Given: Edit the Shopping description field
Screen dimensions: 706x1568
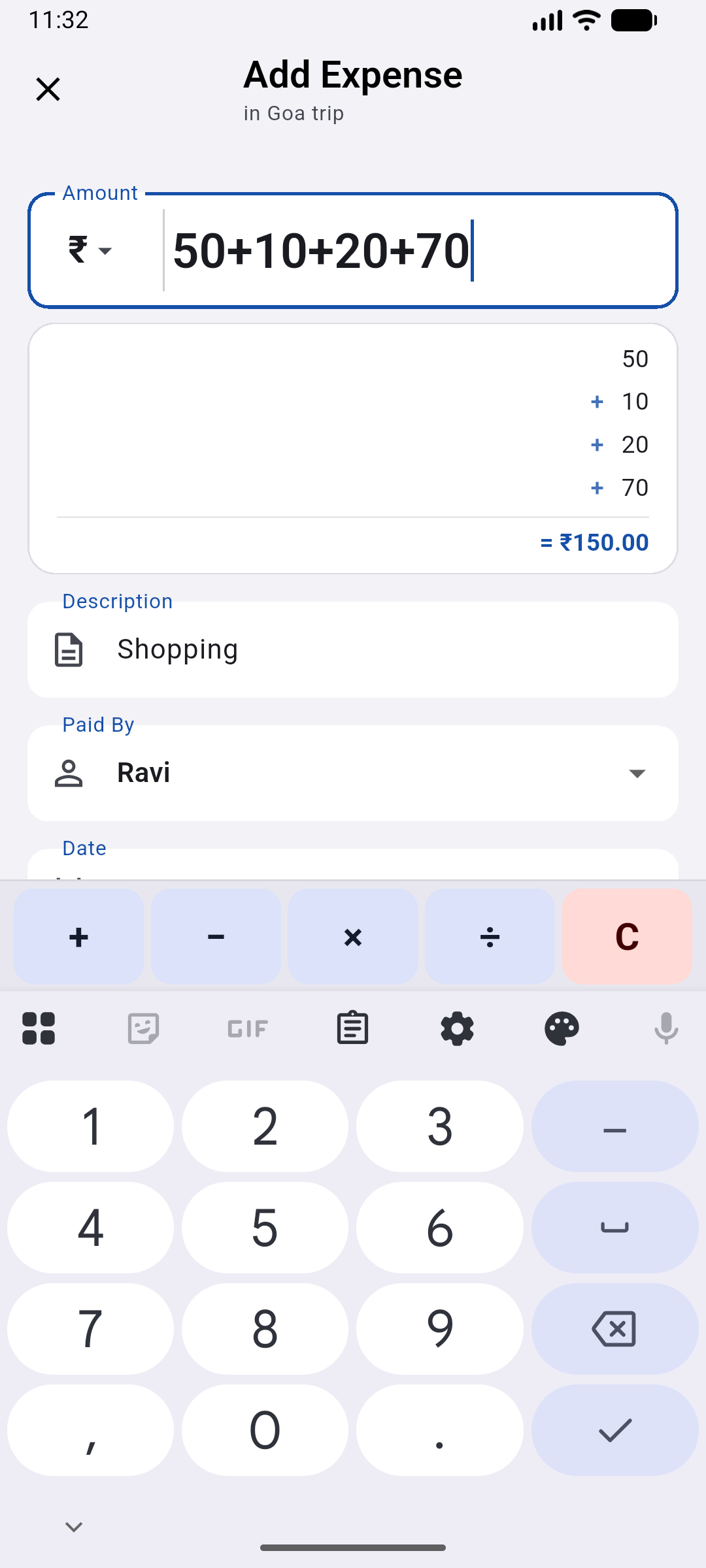Looking at the screenshot, I should pos(353,649).
